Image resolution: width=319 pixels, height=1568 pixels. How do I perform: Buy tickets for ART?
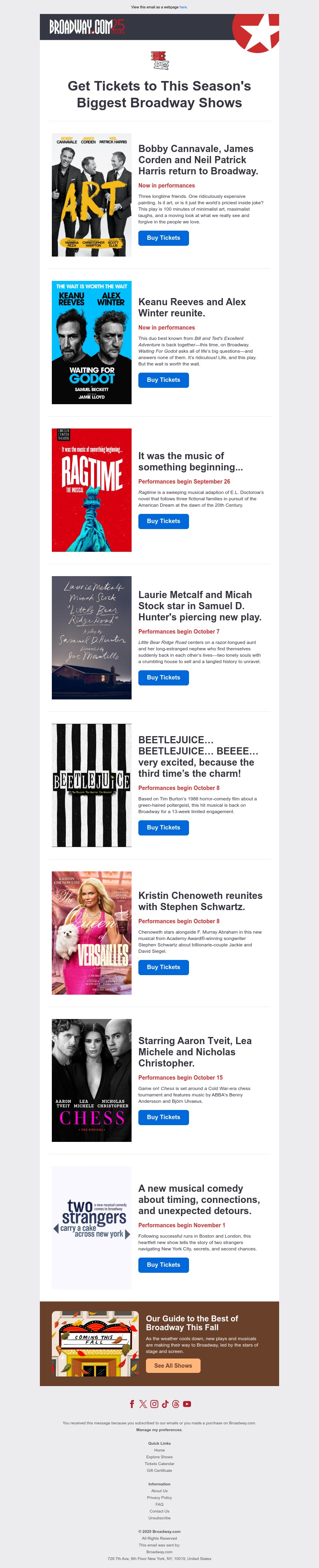click(163, 238)
